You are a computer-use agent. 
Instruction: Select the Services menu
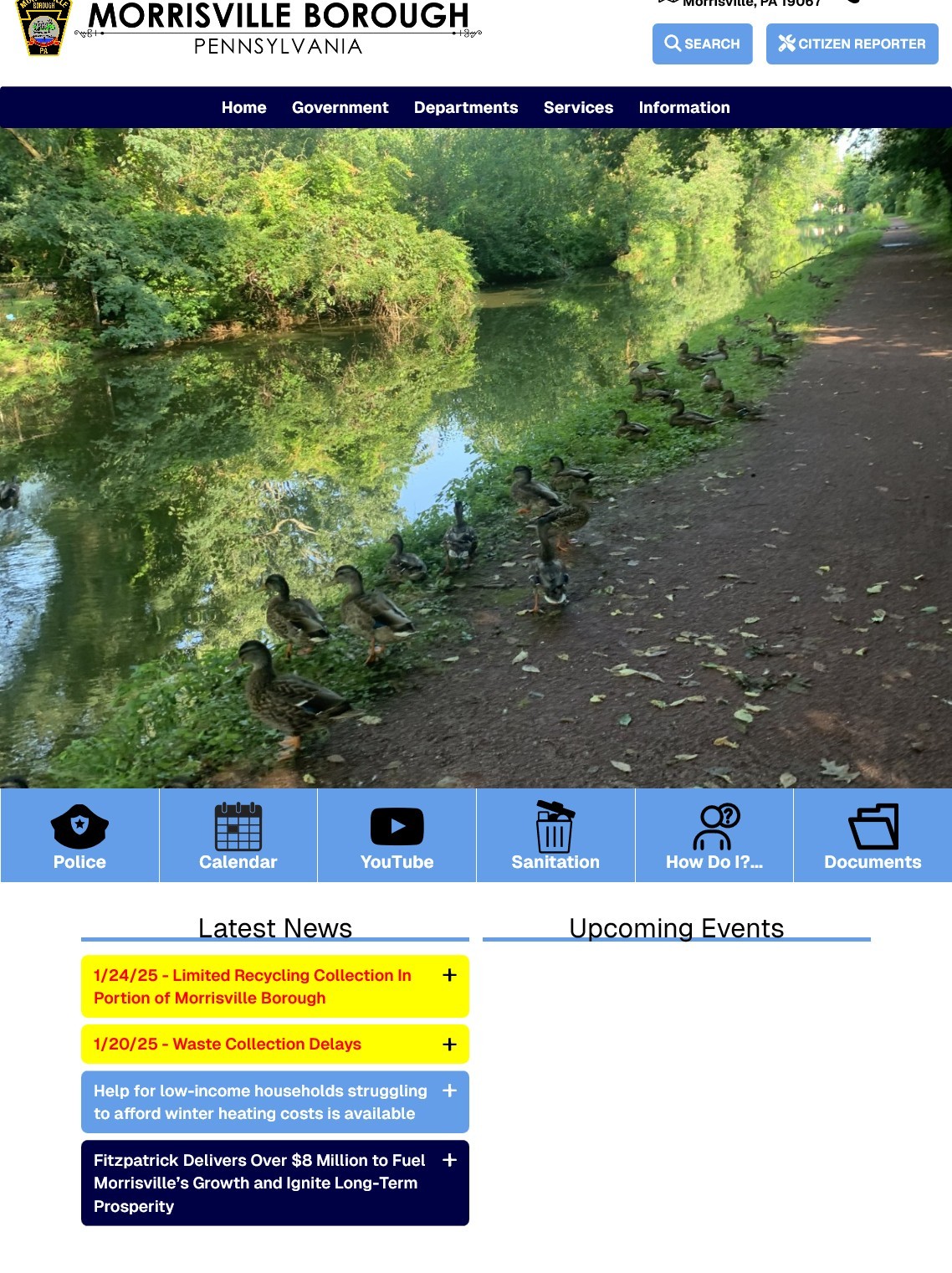(x=578, y=107)
